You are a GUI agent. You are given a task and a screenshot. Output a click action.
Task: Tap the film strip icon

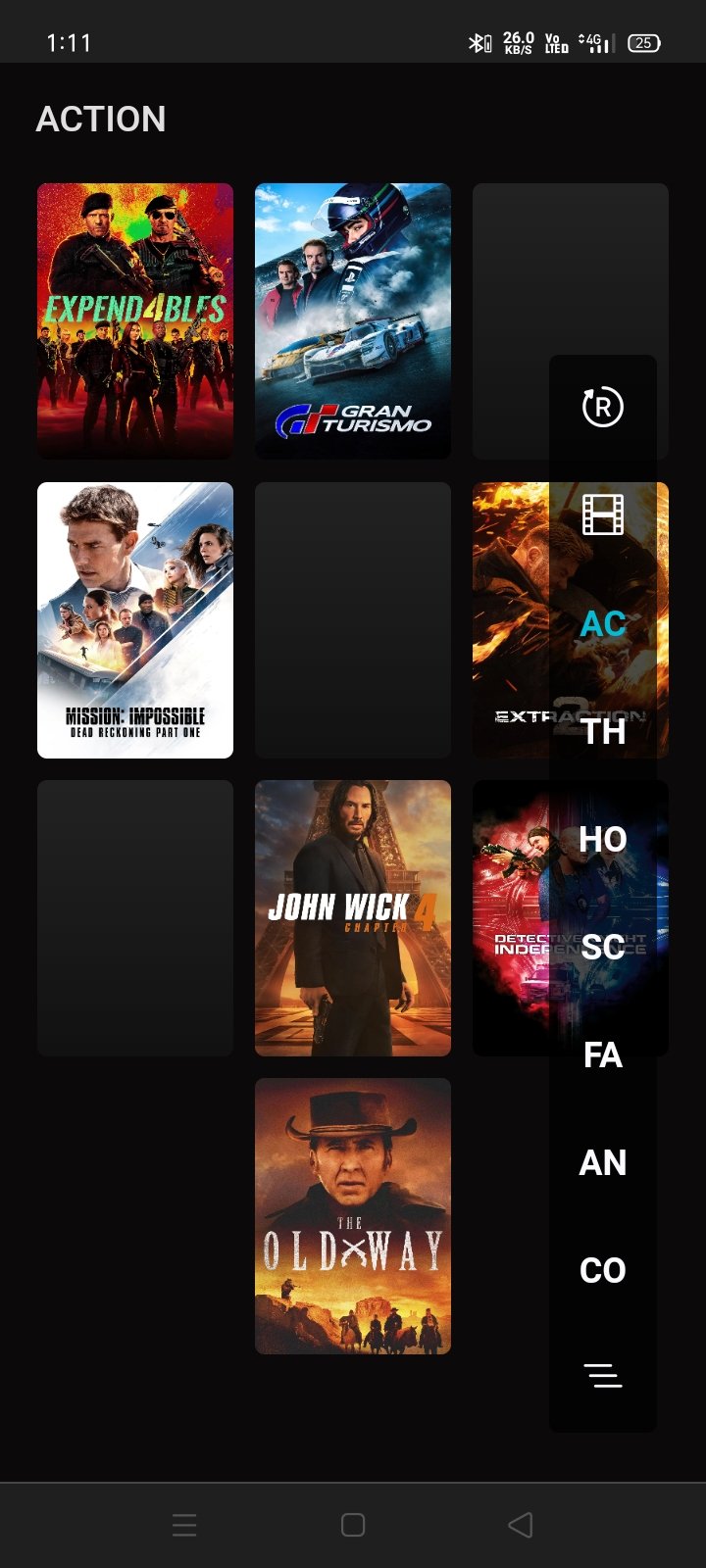point(602,514)
